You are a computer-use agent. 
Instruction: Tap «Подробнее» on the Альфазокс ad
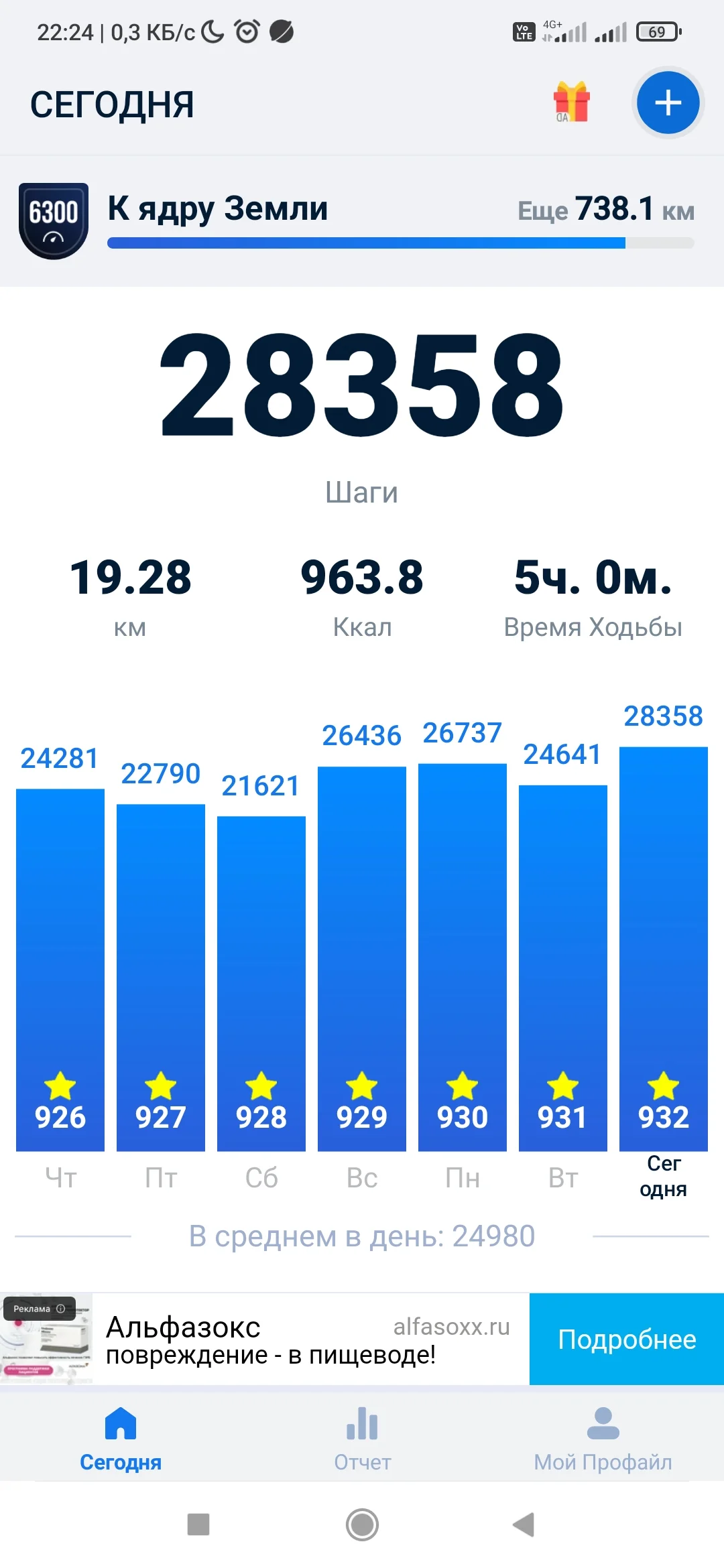tap(627, 1340)
